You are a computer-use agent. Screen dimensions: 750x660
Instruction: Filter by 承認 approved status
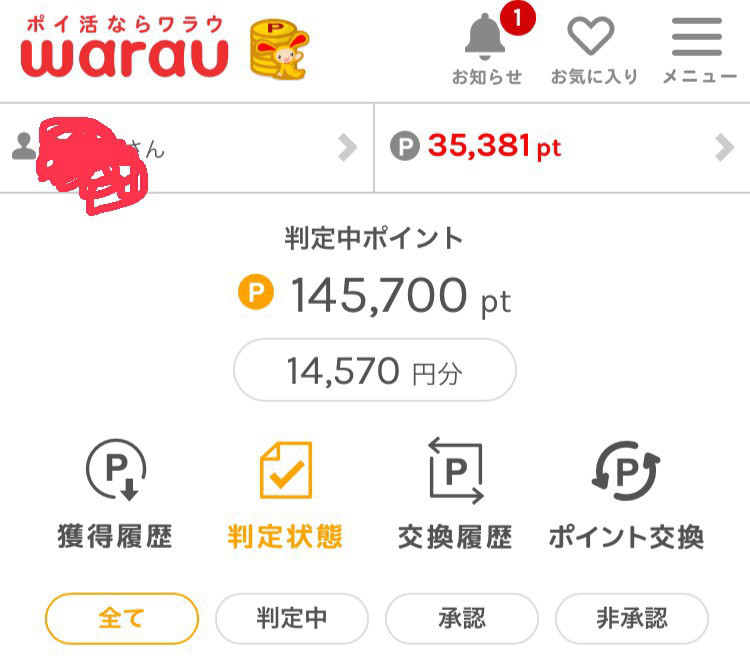pyautogui.click(x=461, y=618)
